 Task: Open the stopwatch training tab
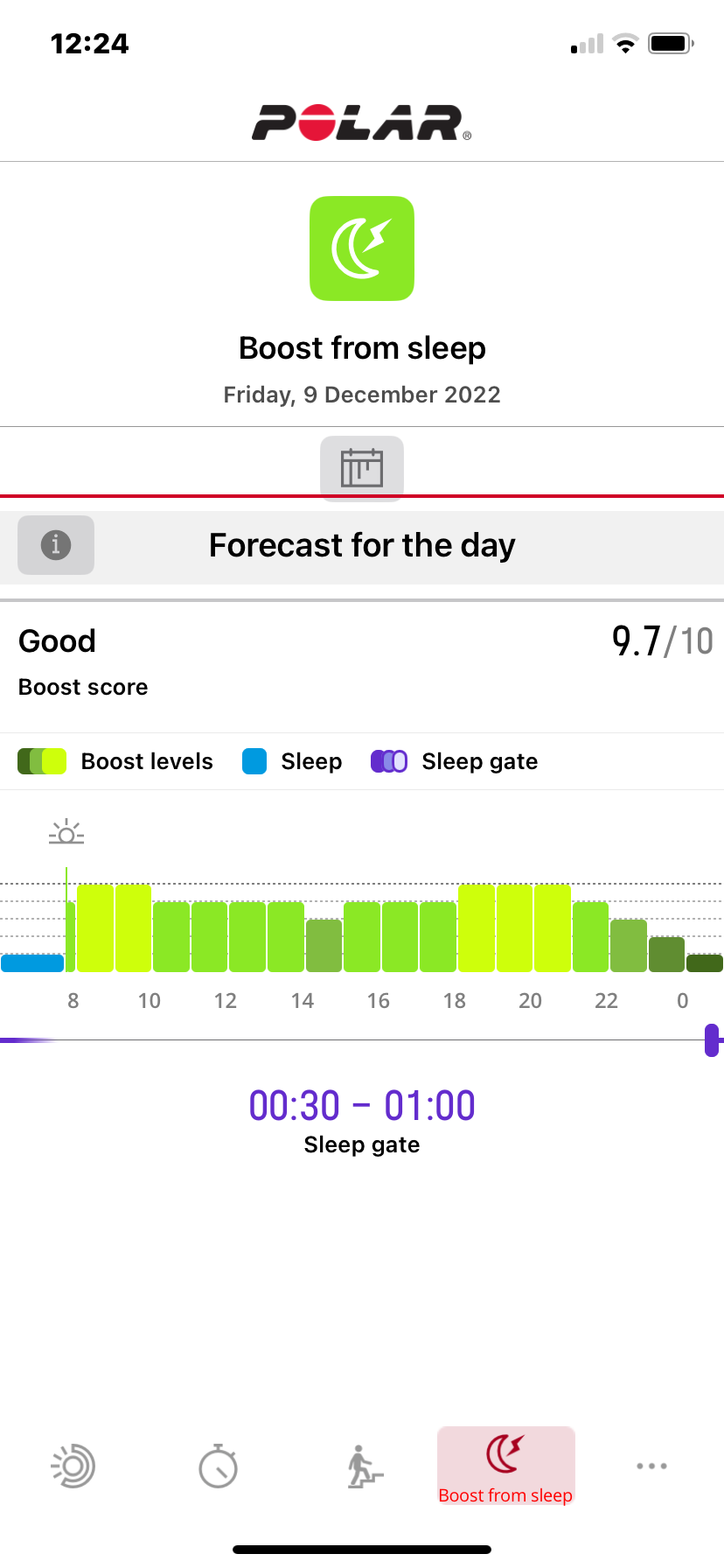click(x=219, y=1466)
